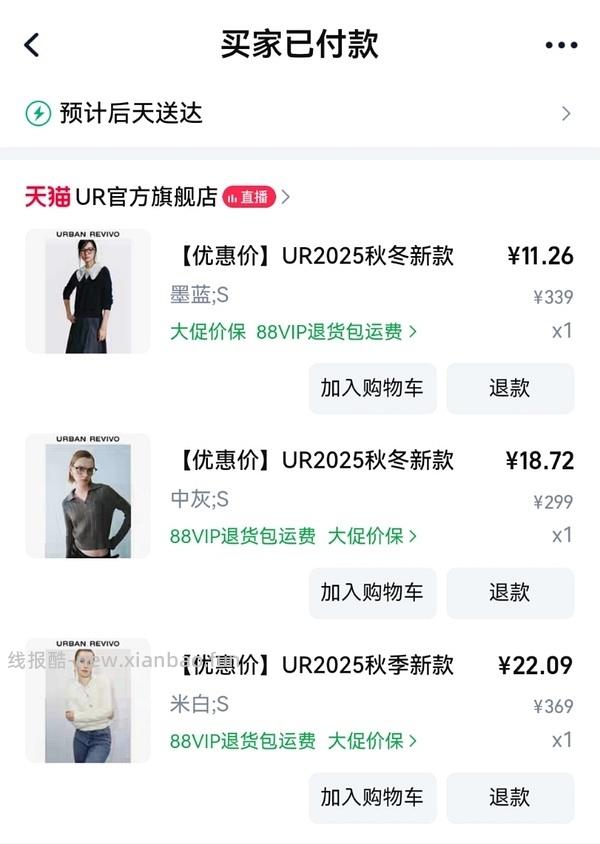Screen dimensions: 600x844
Task: Open the estimated delivery details row
Action: [300, 113]
